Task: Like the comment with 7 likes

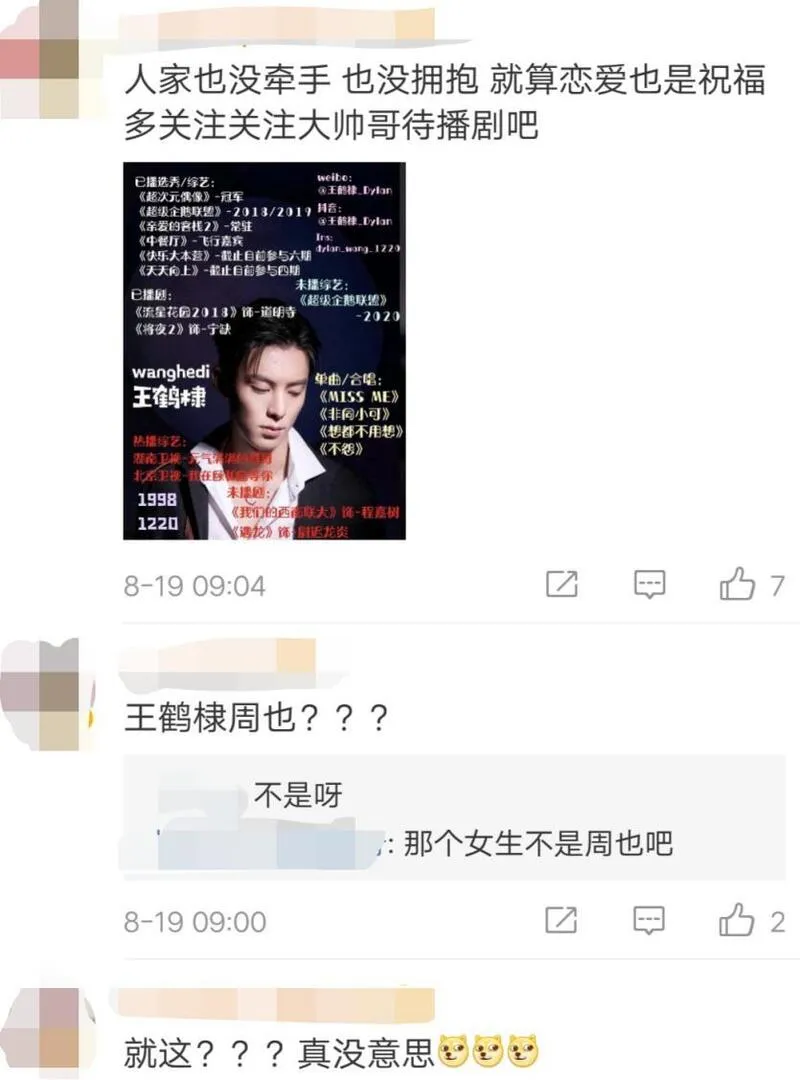Action: coord(738,584)
